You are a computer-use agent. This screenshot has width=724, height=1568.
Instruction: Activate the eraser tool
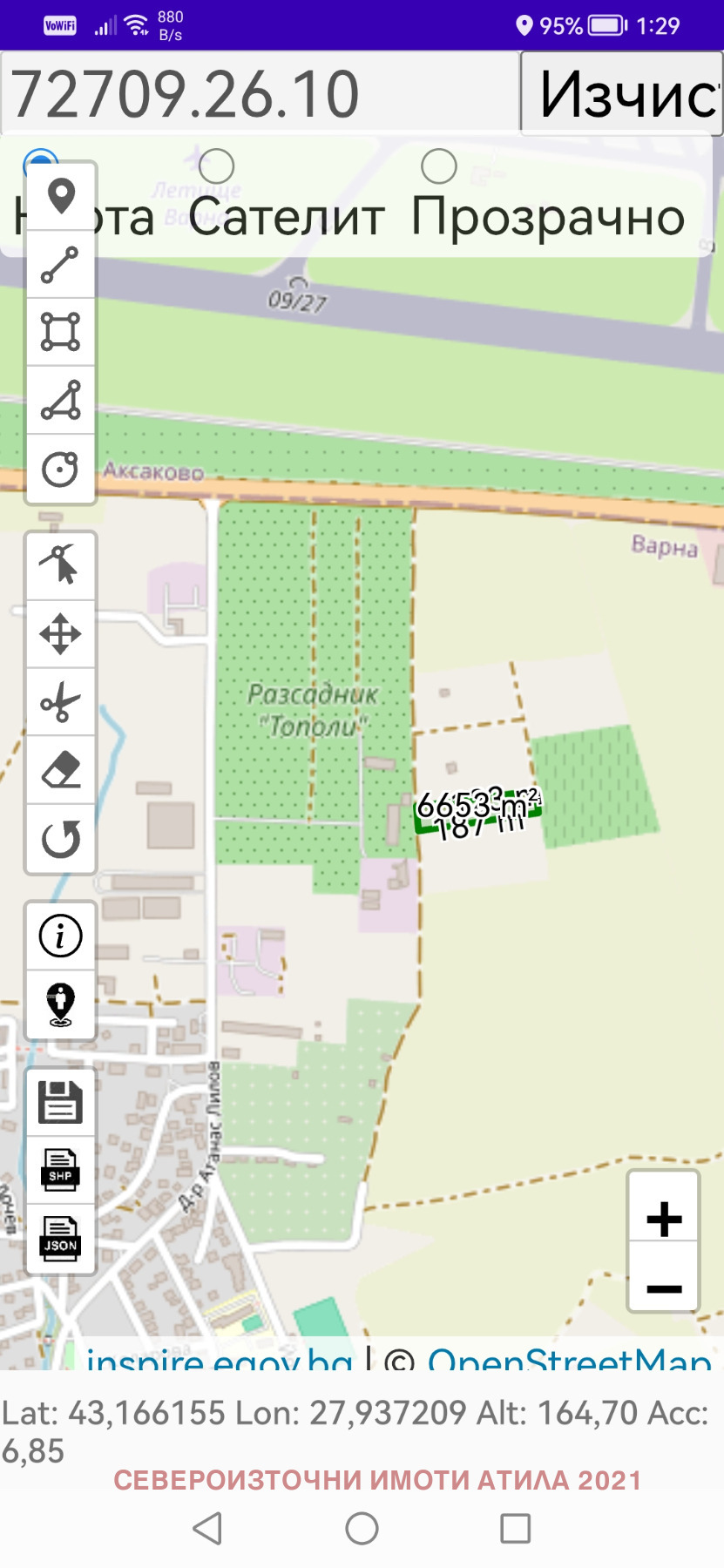pyautogui.click(x=61, y=770)
